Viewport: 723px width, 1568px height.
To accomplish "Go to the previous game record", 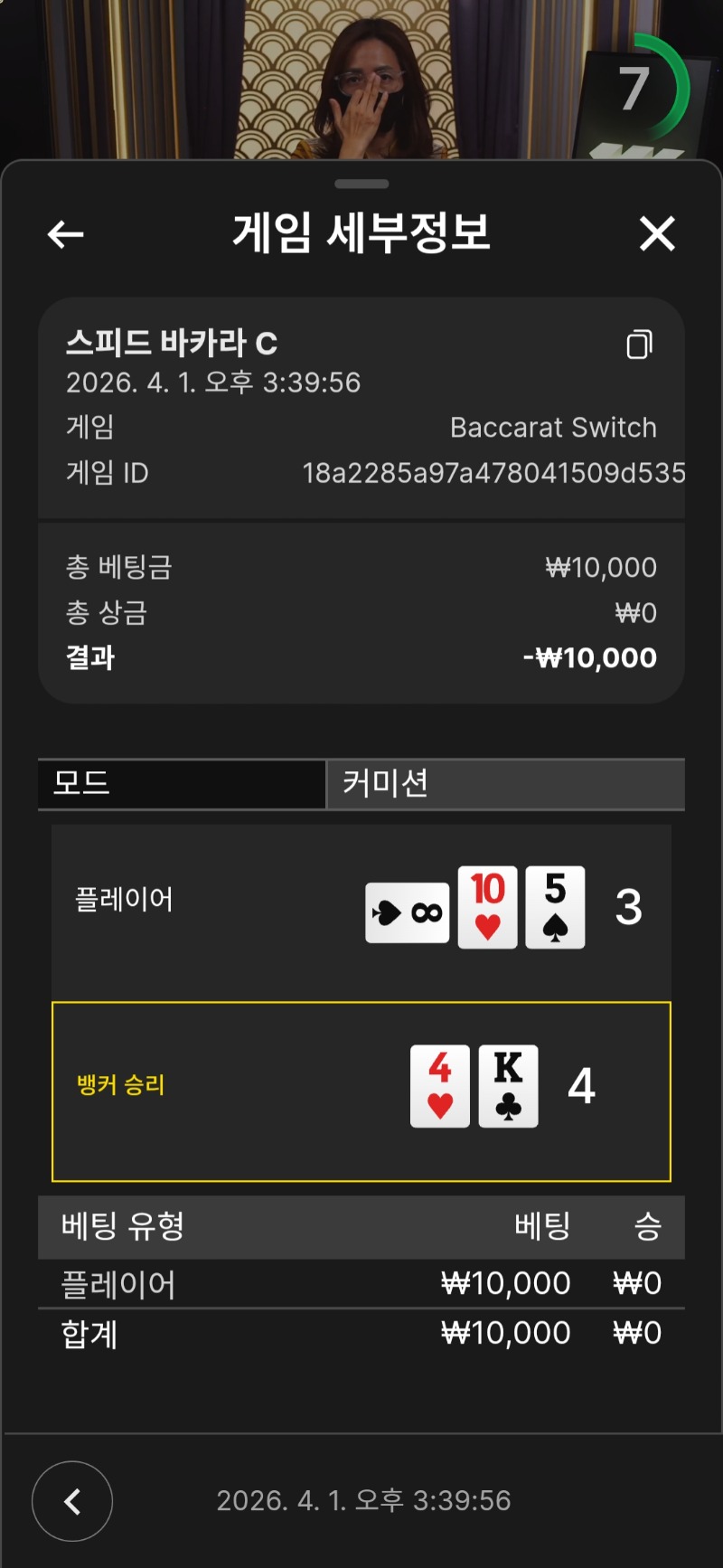I will click(x=72, y=1501).
